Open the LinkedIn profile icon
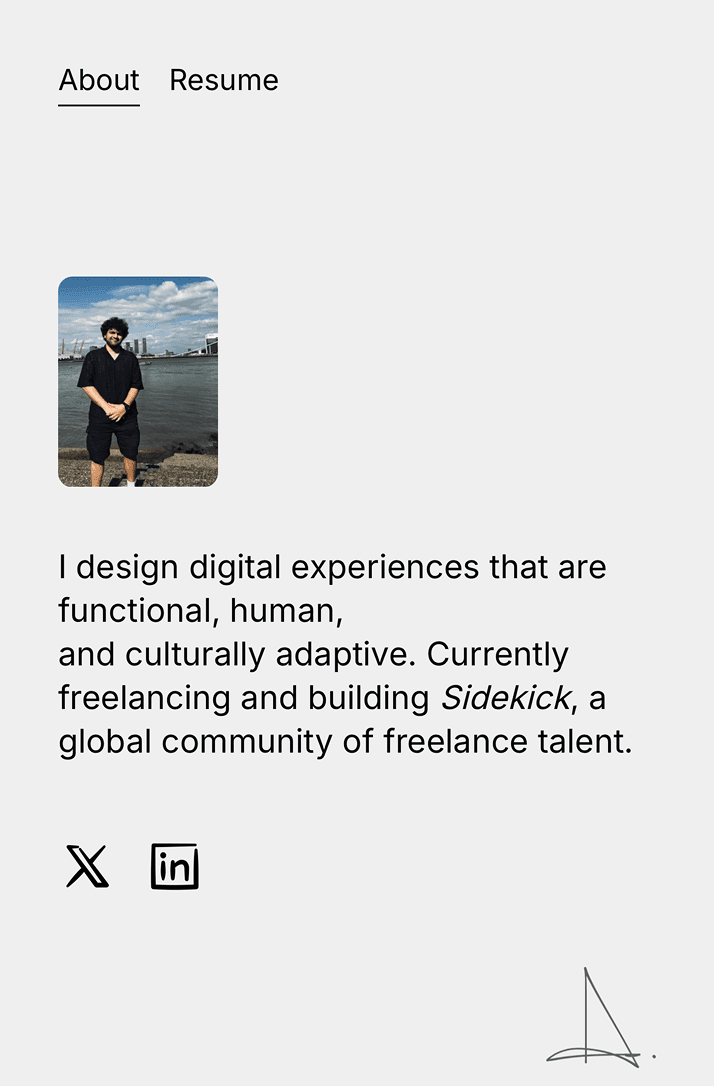Viewport: 714px width, 1086px height. [175, 866]
